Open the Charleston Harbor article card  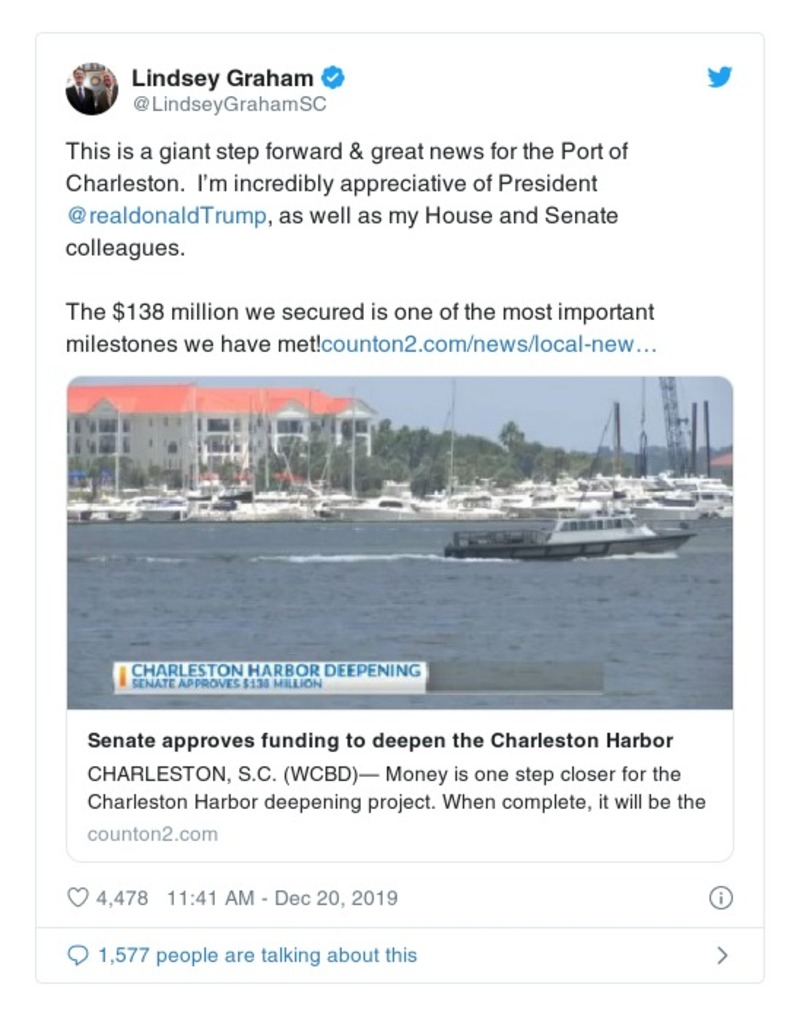click(400, 741)
